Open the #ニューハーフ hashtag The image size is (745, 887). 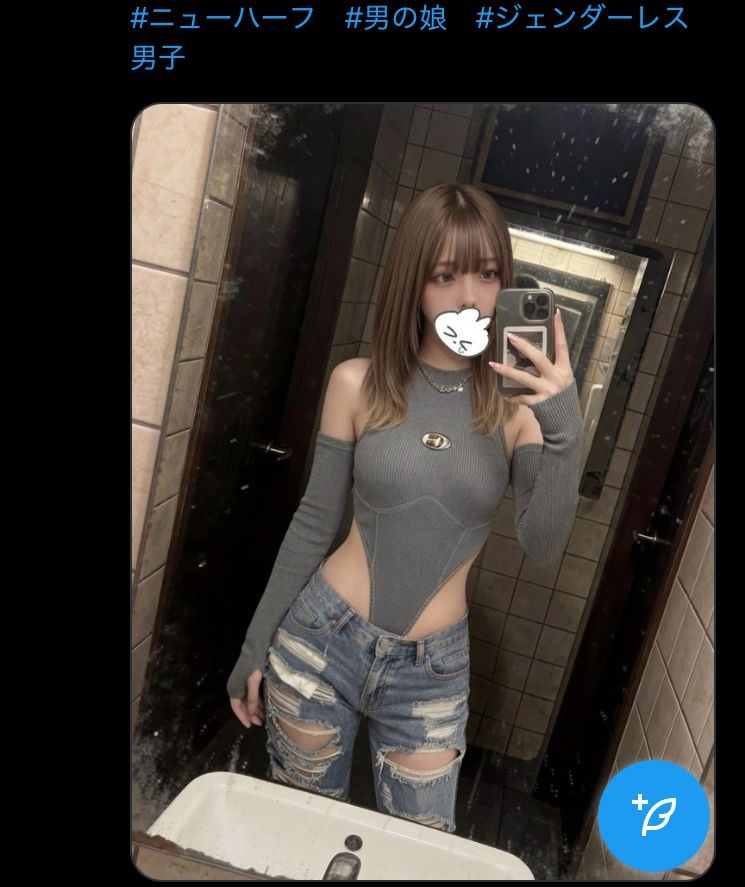tap(222, 18)
